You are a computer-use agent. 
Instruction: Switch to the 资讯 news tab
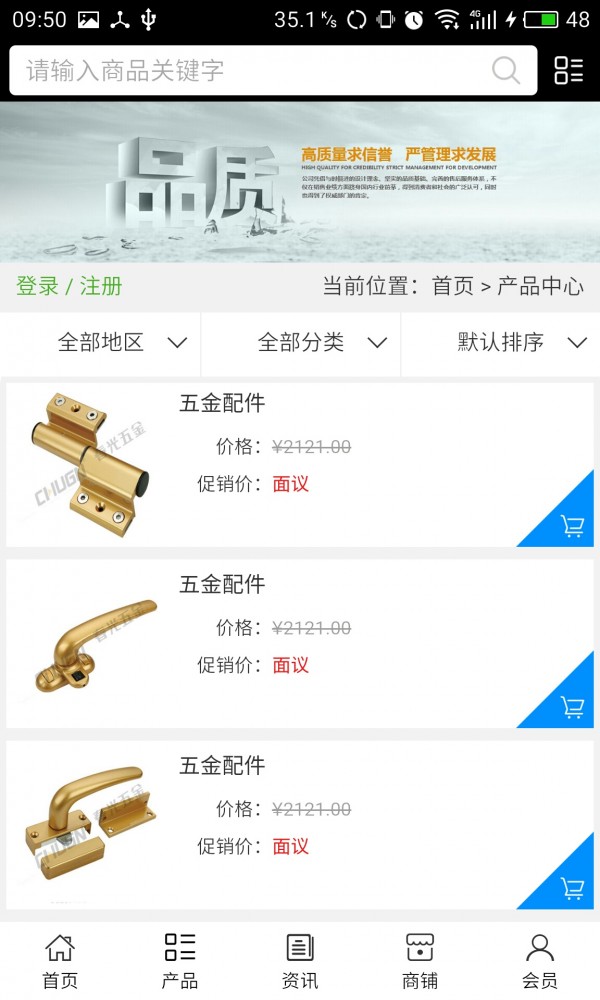pyautogui.click(x=300, y=960)
